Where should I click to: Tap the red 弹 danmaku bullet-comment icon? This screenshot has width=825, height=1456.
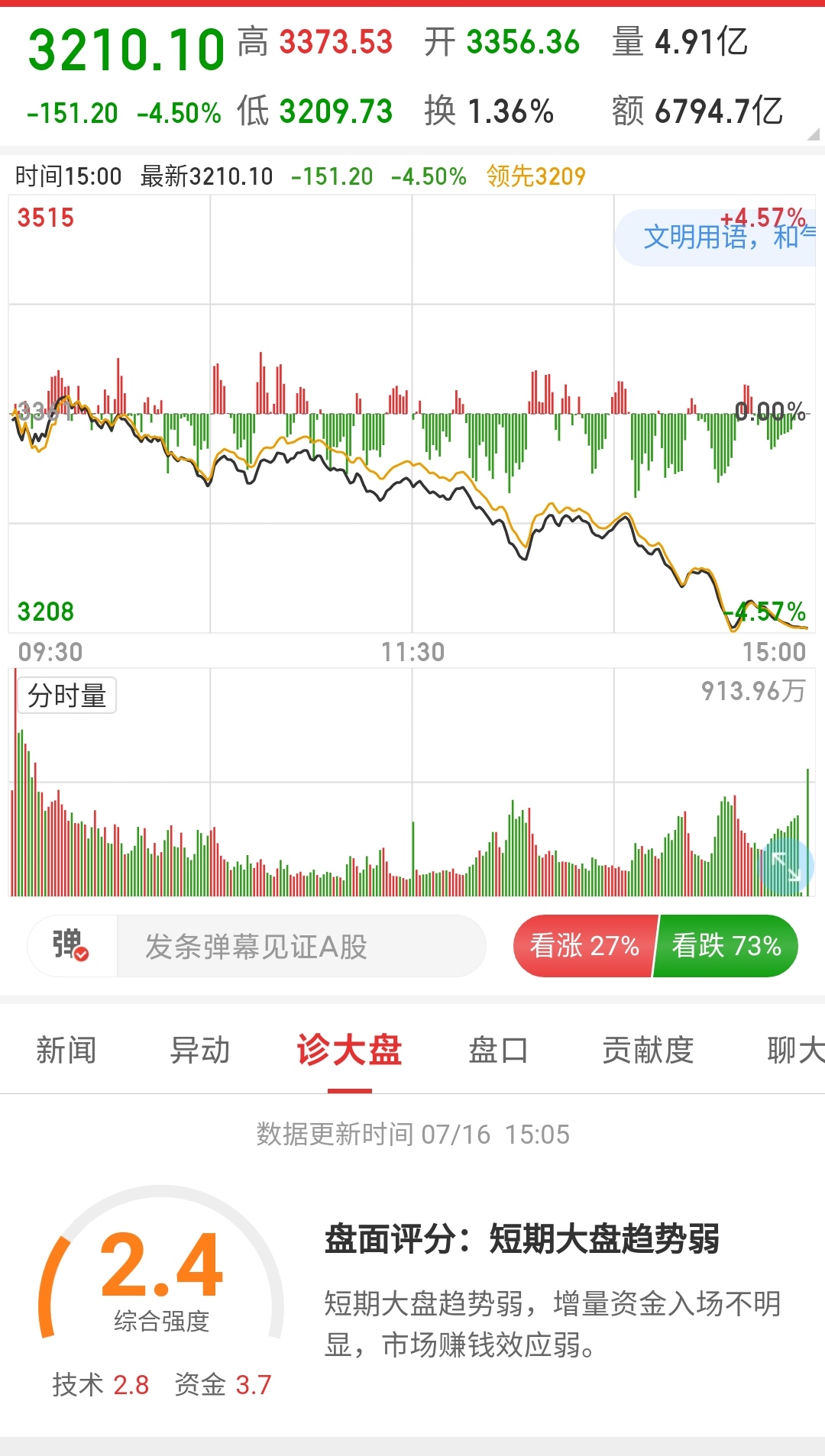coord(71,946)
